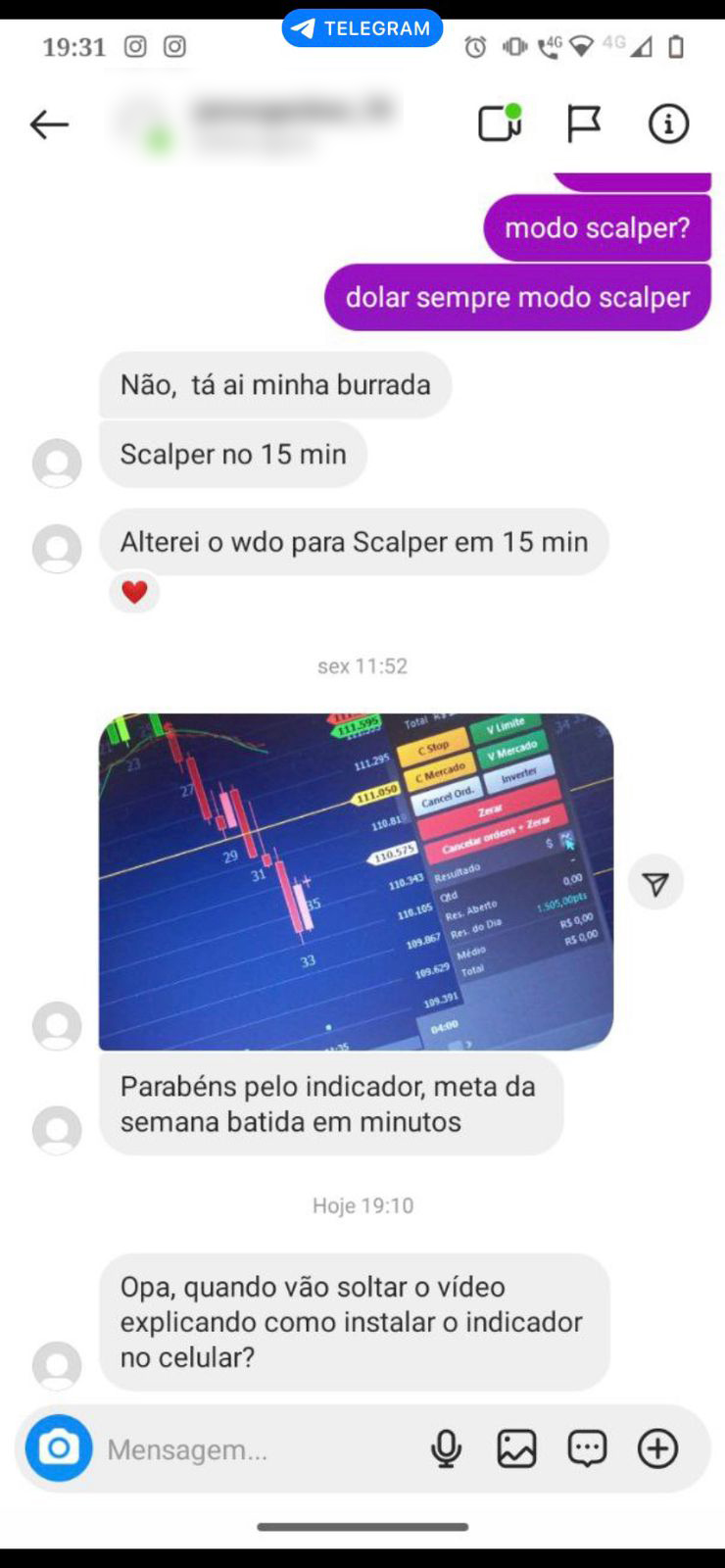Start a video call
The height and width of the screenshot is (1568, 725).
coord(499,124)
